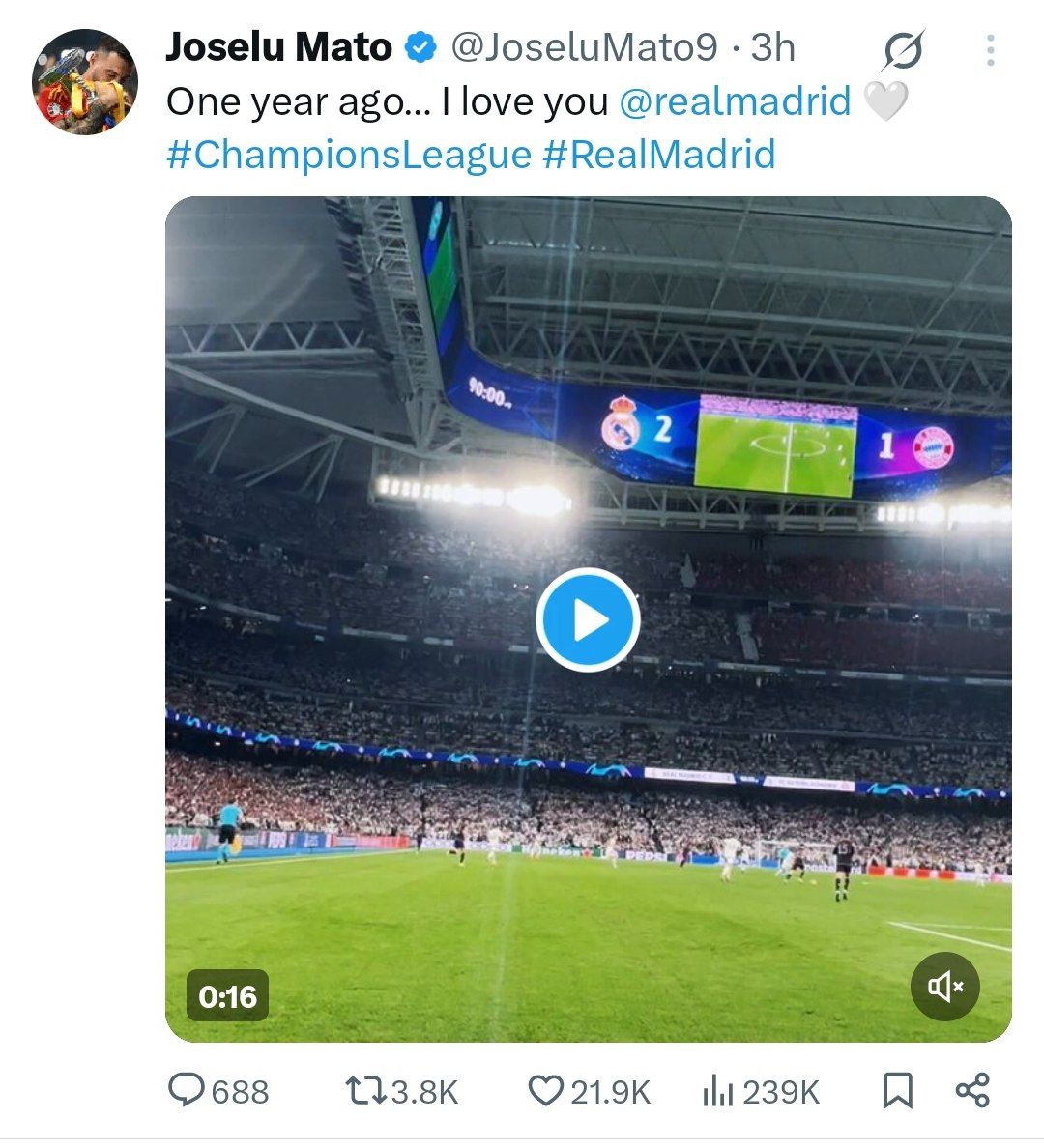Share this tweet
The height and width of the screenshot is (1148, 1044).
click(x=972, y=1091)
